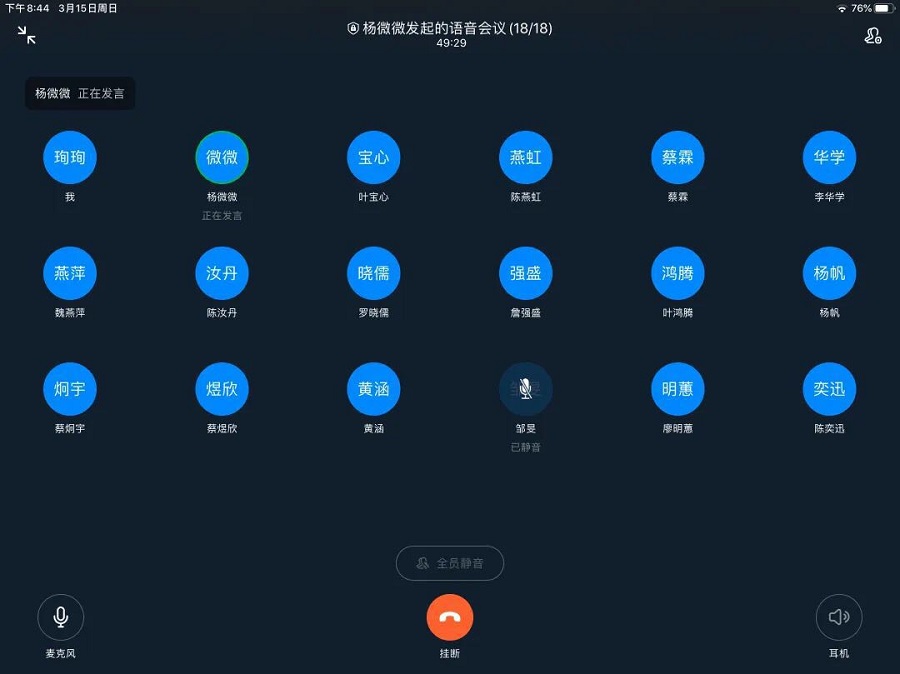The width and height of the screenshot is (900, 674).
Task: Tap the 全员静音 mute-all button
Action: click(x=450, y=563)
